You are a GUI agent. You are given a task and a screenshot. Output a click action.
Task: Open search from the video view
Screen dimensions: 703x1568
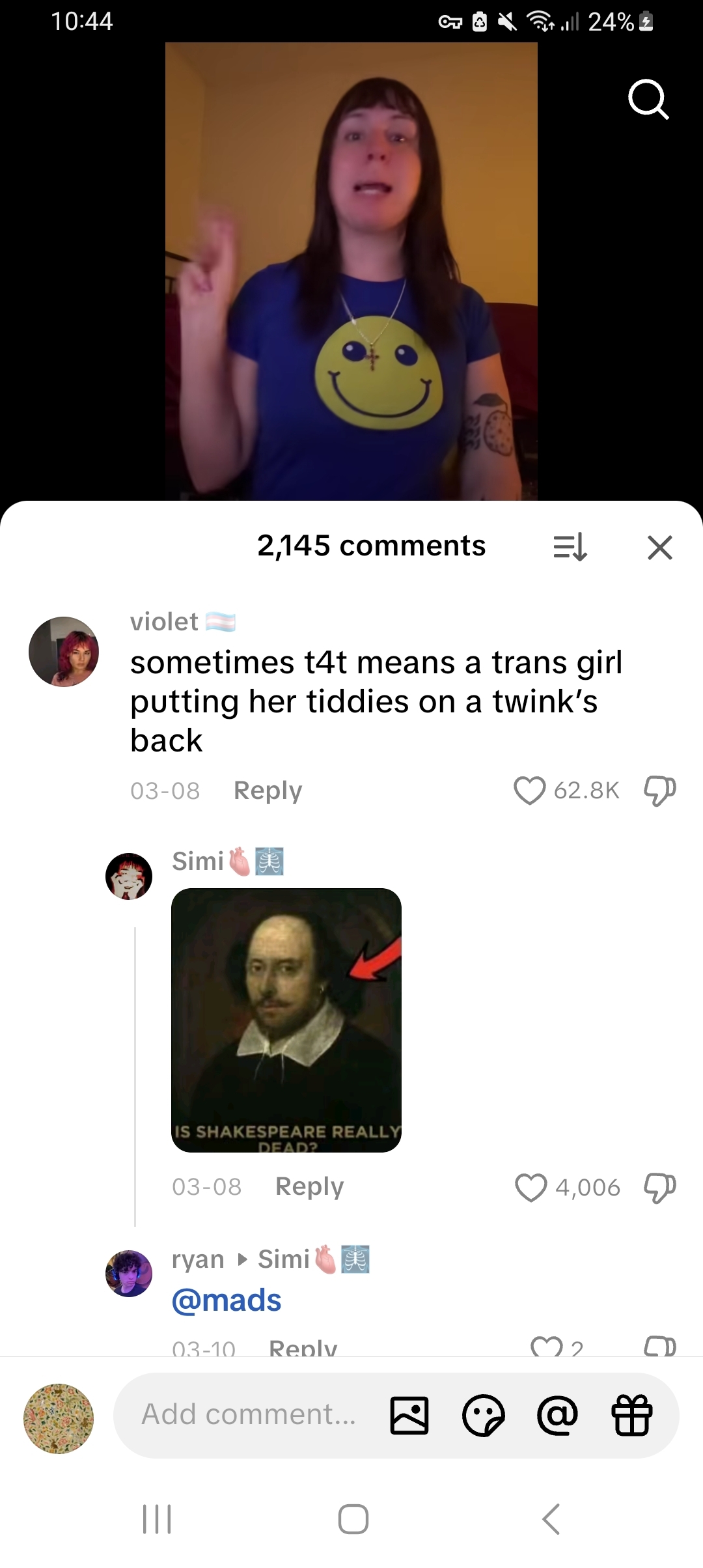click(648, 100)
